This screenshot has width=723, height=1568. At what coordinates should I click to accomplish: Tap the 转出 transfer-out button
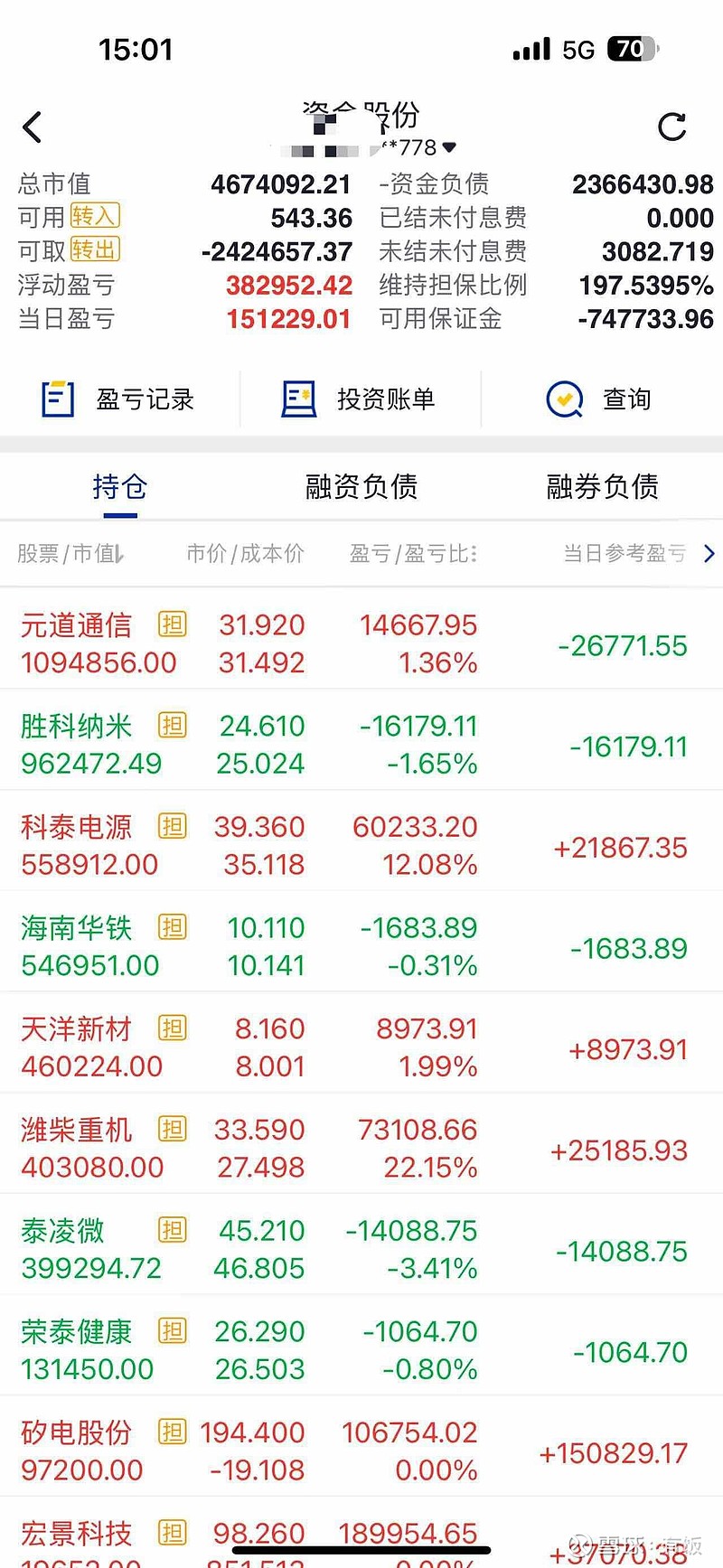(95, 250)
